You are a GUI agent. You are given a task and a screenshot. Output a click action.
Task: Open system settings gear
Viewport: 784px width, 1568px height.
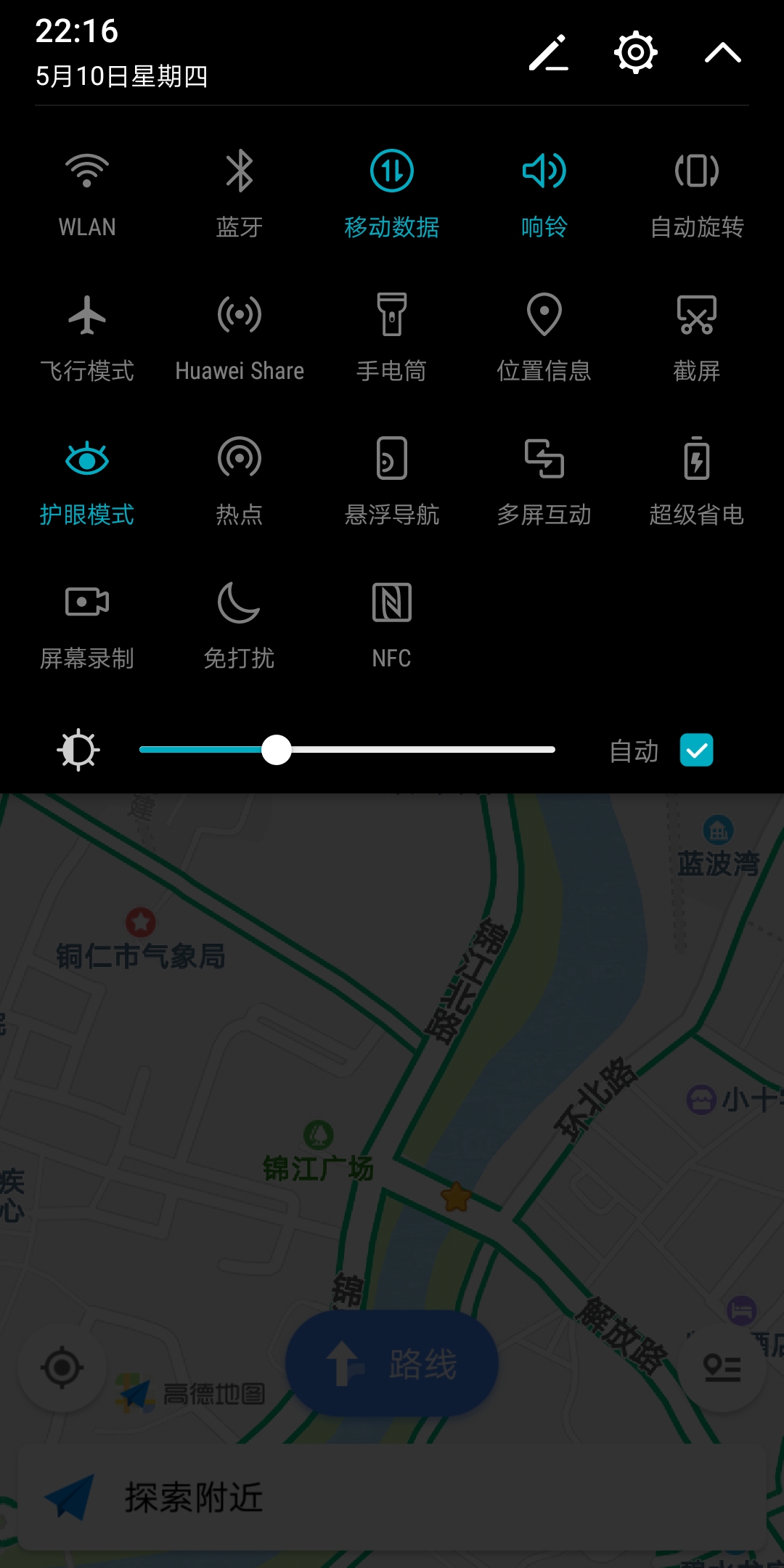click(x=635, y=52)
